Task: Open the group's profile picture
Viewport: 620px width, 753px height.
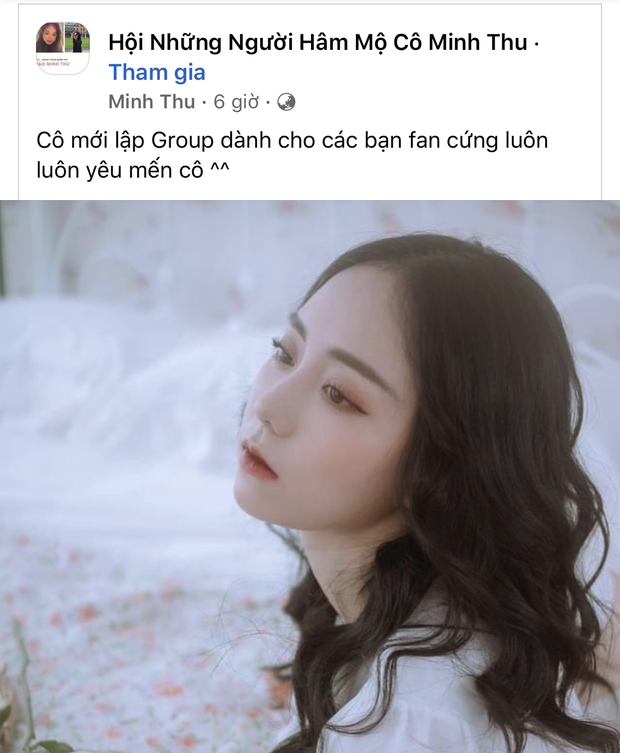Action: [x=63, y=48]
